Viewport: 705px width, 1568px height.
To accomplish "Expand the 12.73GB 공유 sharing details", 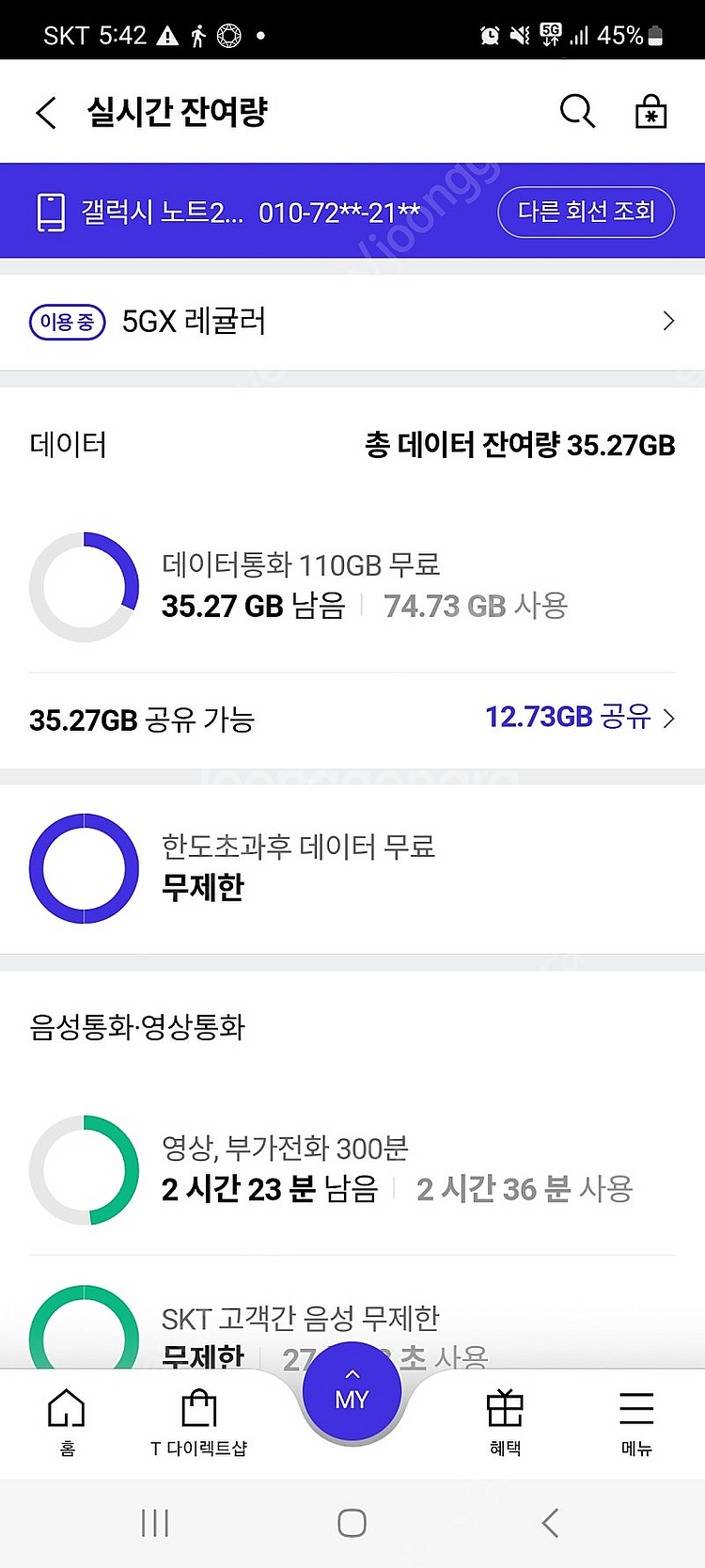I will [x=667, y=718].
